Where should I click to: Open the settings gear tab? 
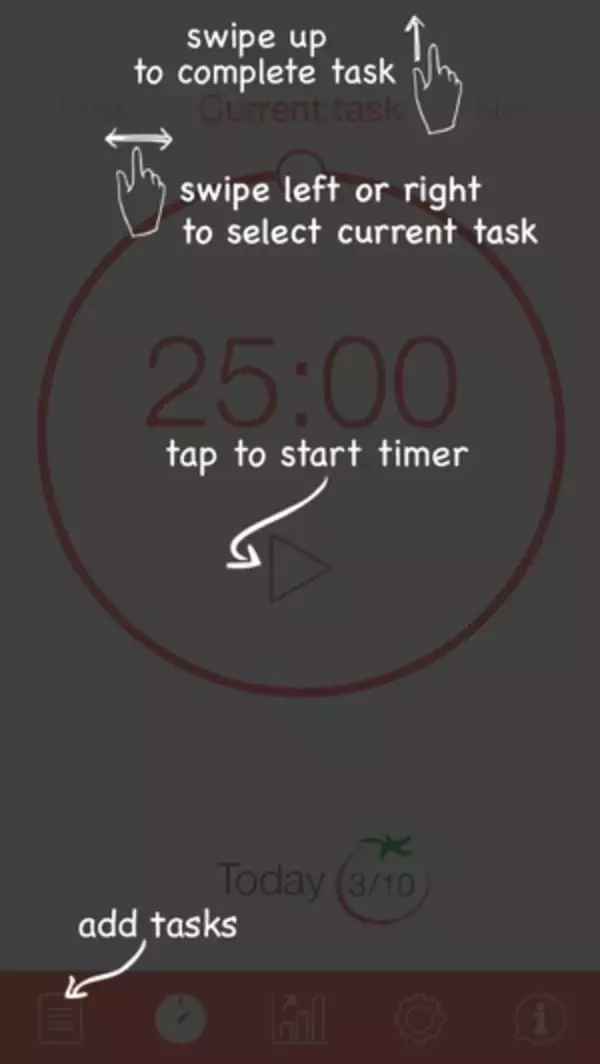coord(420,1020)
